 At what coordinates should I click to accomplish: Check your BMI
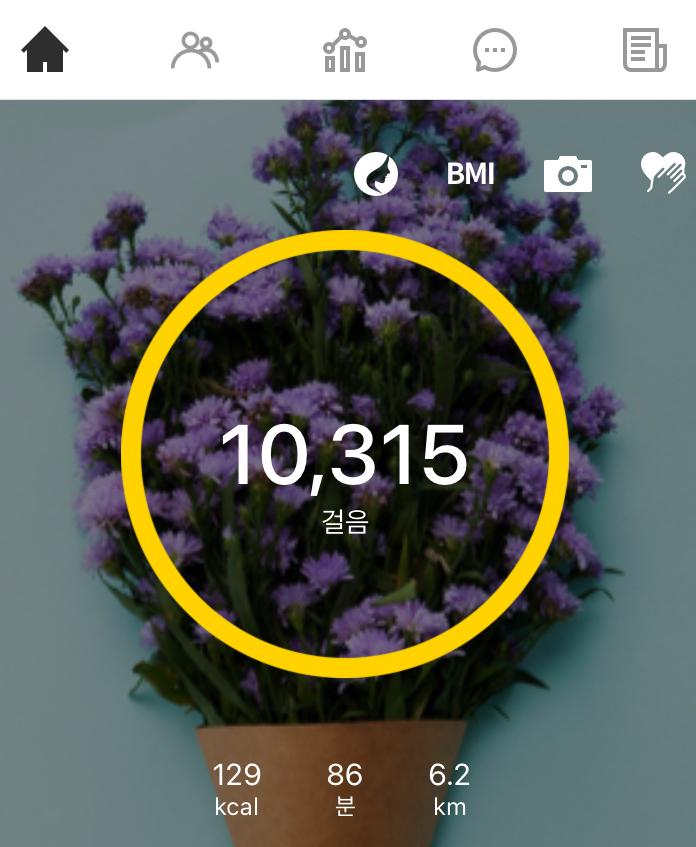pos(470,175)
